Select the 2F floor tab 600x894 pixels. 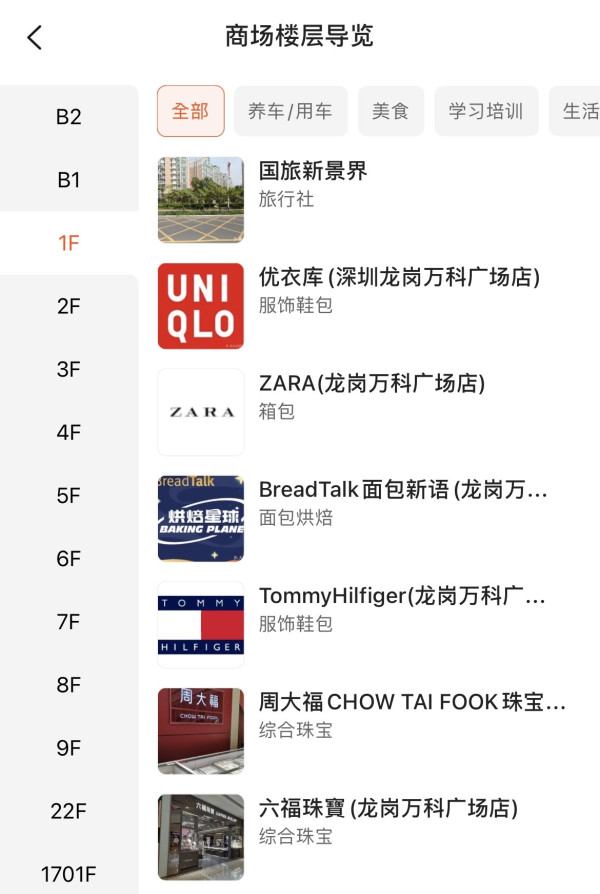coord(68,306)
